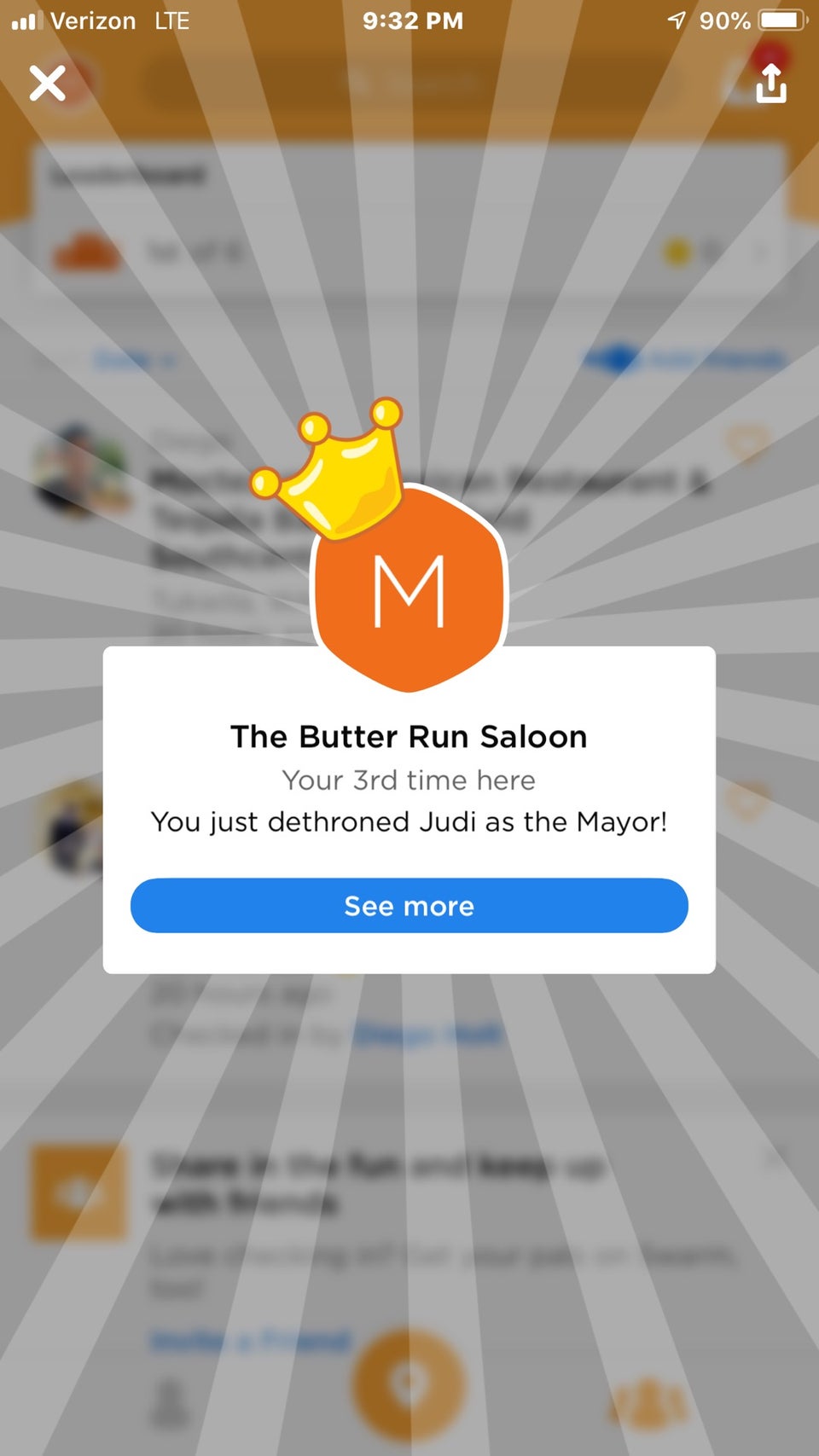Tap the See more button

pyautogui.click(x=409, y=906)
